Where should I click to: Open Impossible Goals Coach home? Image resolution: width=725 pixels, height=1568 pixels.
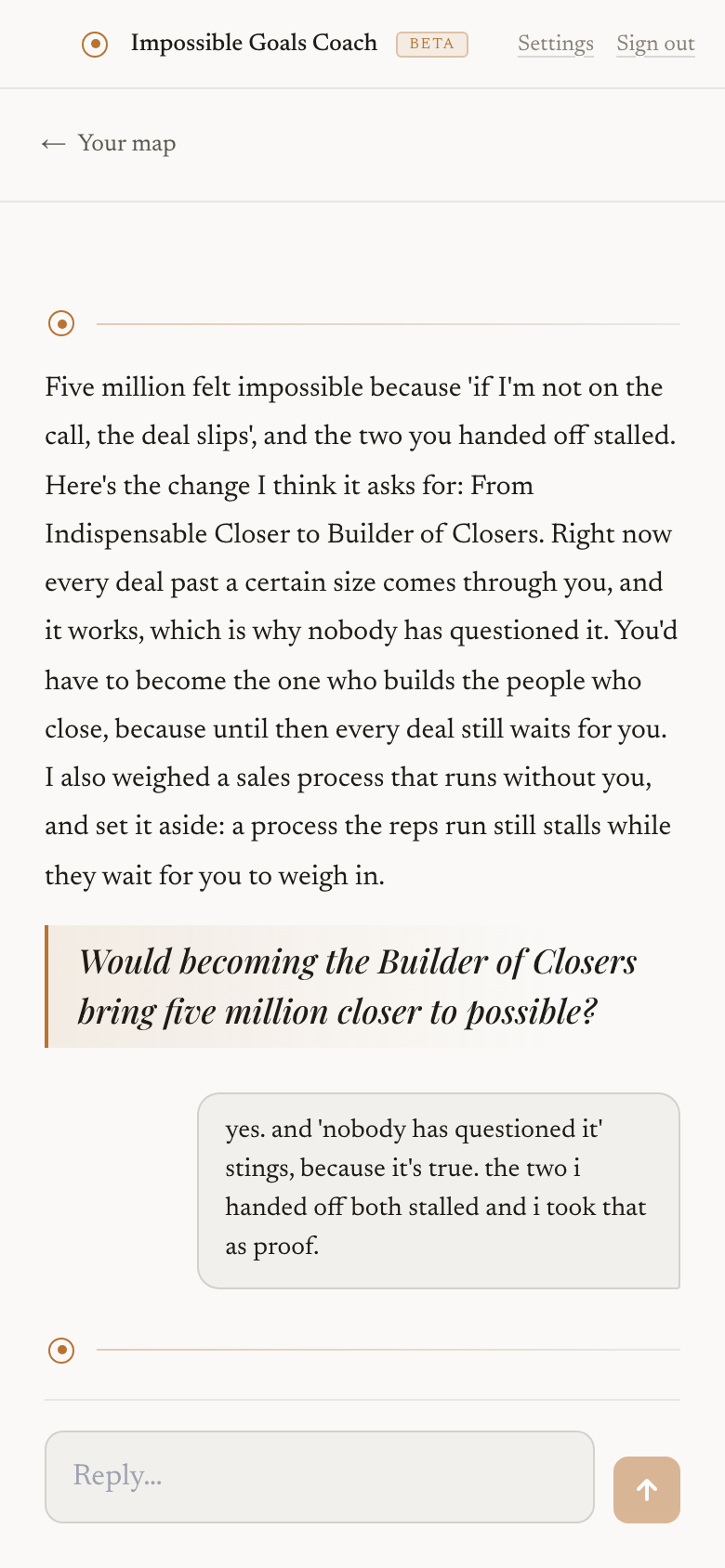[230, 44]
